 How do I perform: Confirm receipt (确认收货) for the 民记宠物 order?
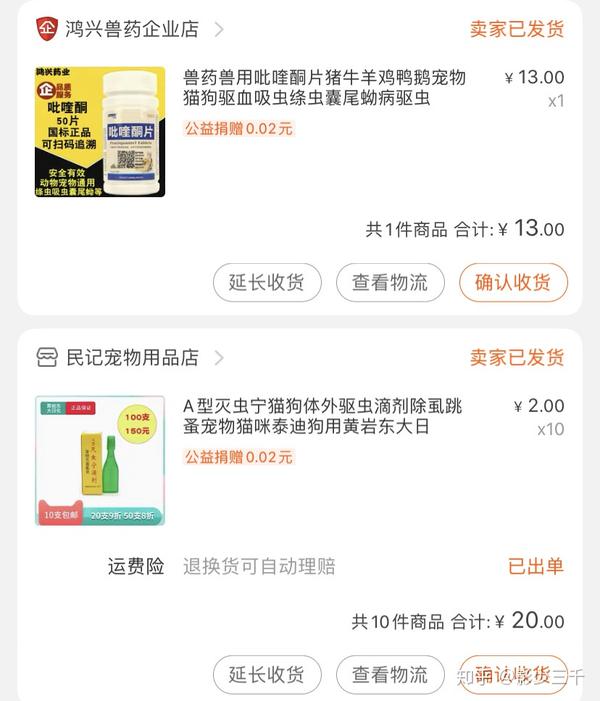click(x=513, y=674)
